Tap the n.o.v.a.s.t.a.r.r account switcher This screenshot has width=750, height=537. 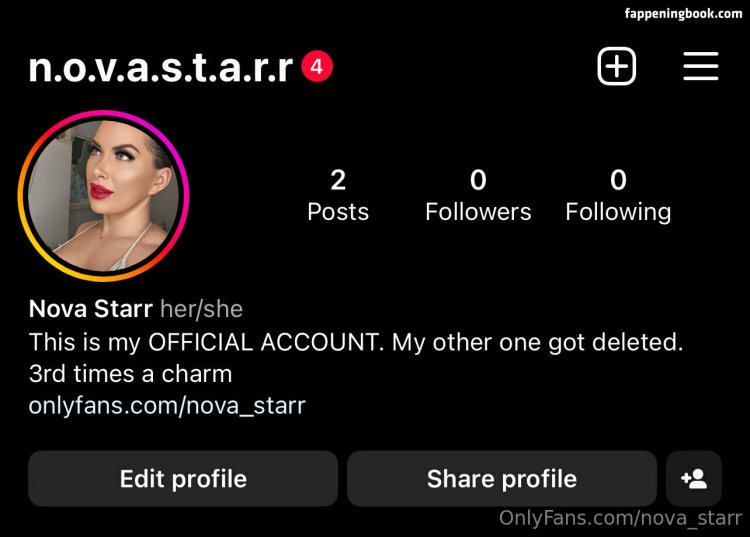point(160,68)
